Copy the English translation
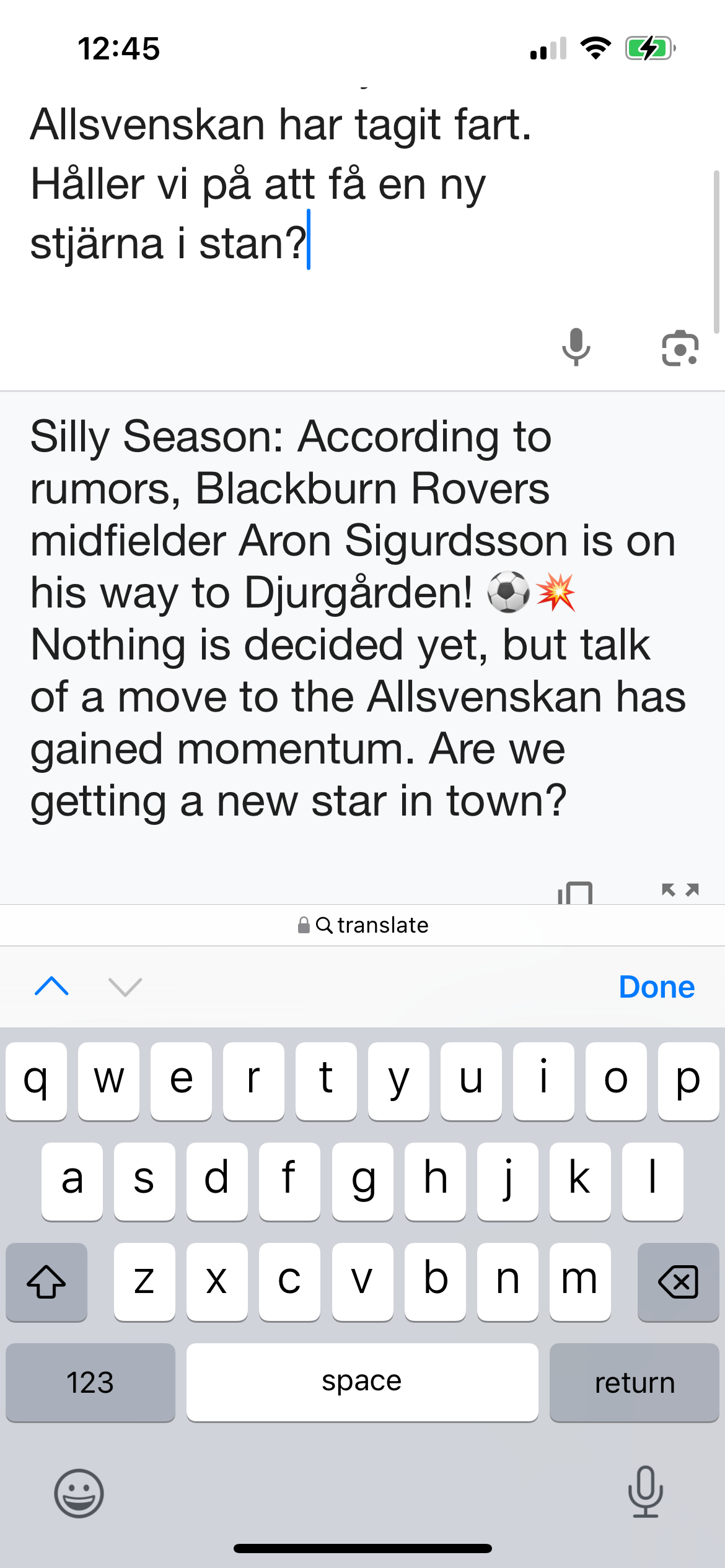This screenshot has width=725, height=1568. (575, 892)
